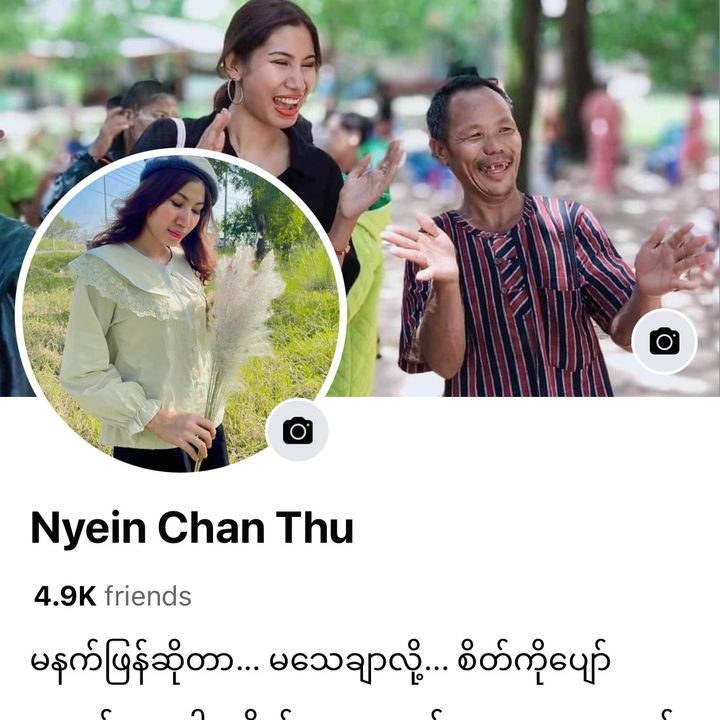Tap the camera icon on the cover photo
The image size is (720, 720).
tap(664, 342)
